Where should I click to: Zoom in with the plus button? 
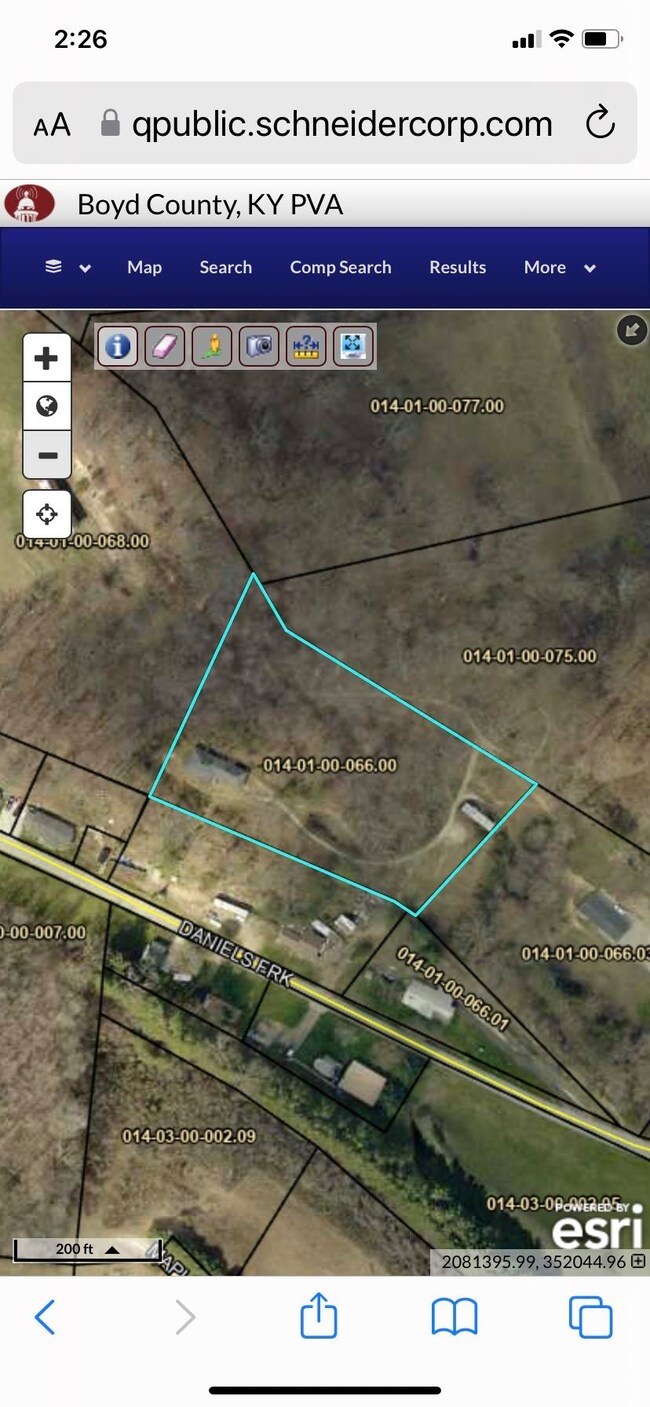[47, 358]
